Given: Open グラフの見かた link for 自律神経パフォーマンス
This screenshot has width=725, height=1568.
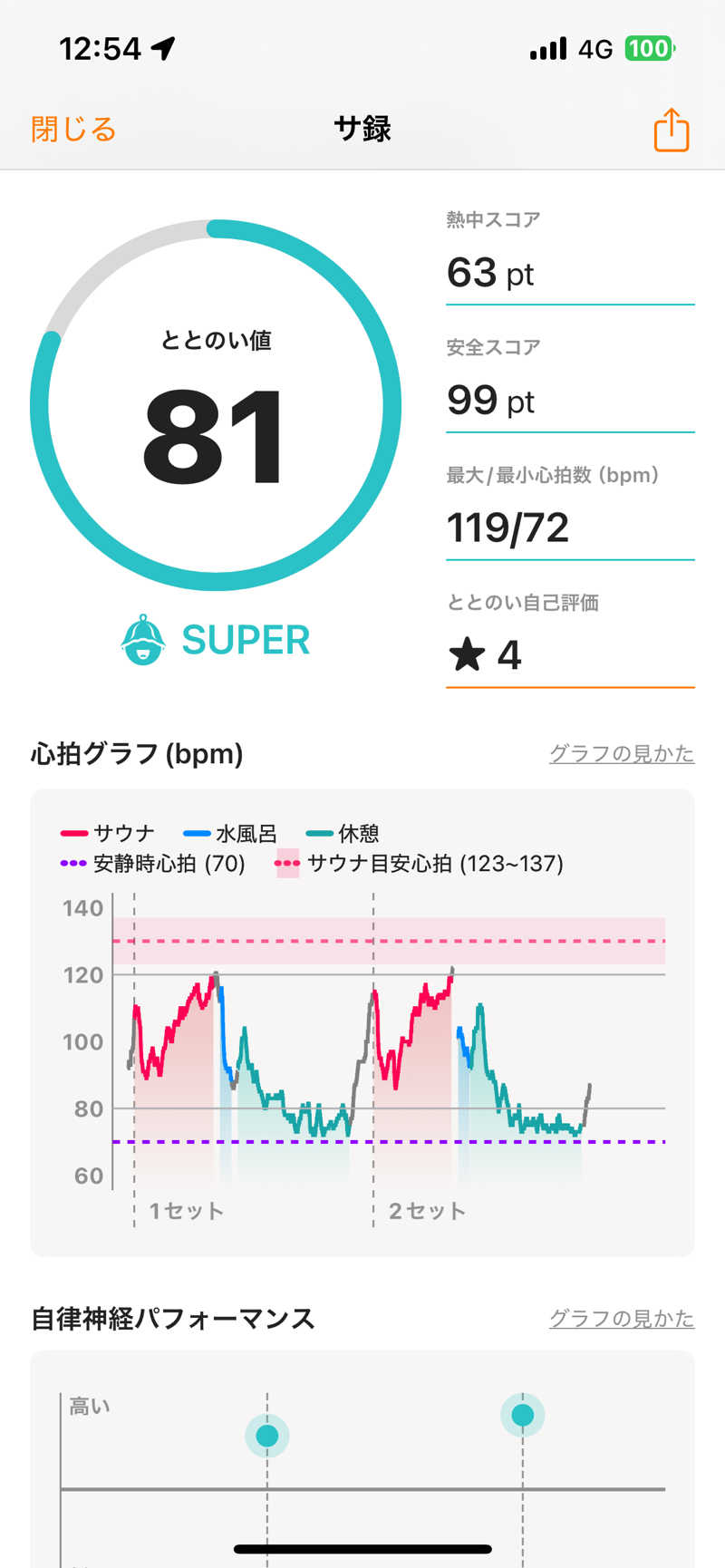Looking at the screenshot, I should click(621, 1318).
